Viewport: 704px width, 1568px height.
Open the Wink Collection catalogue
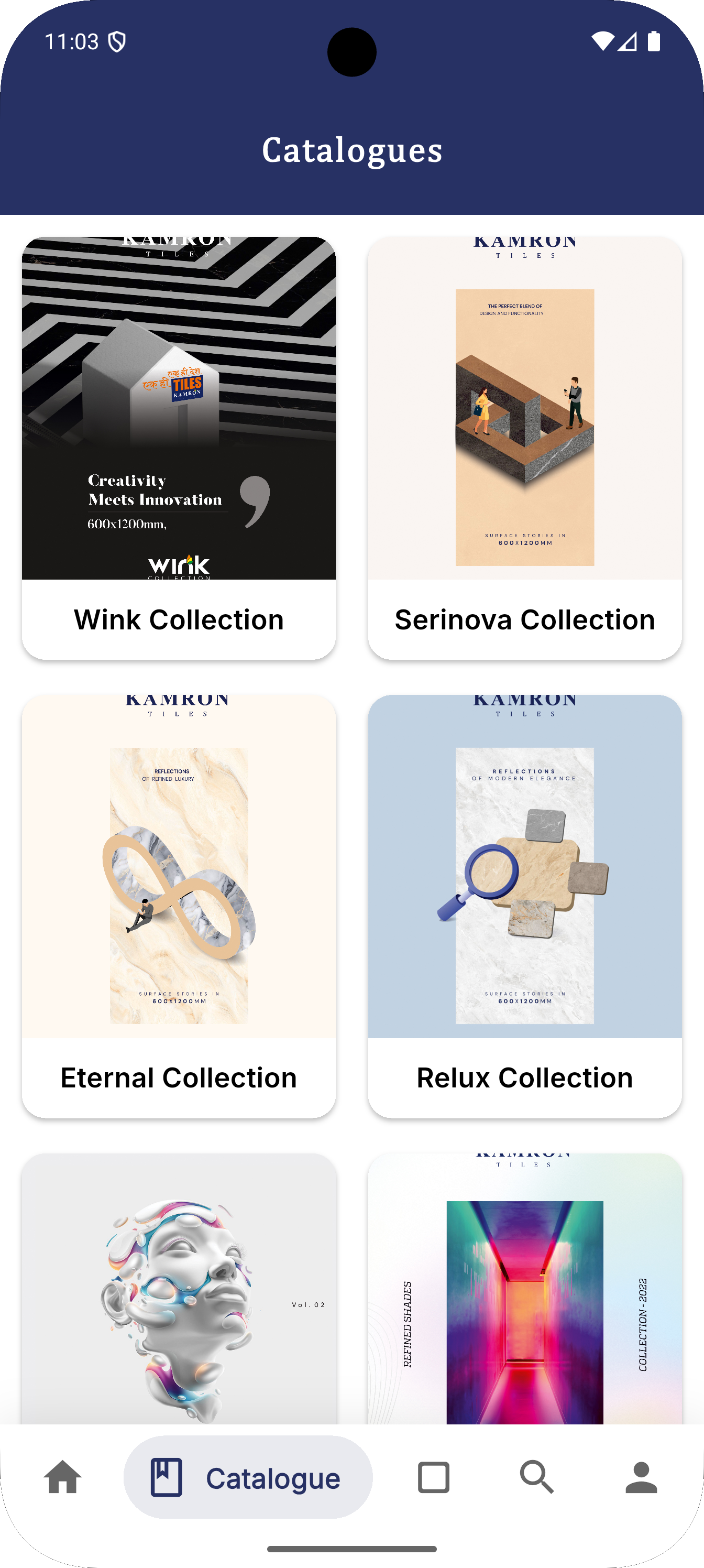coord(178,448)
